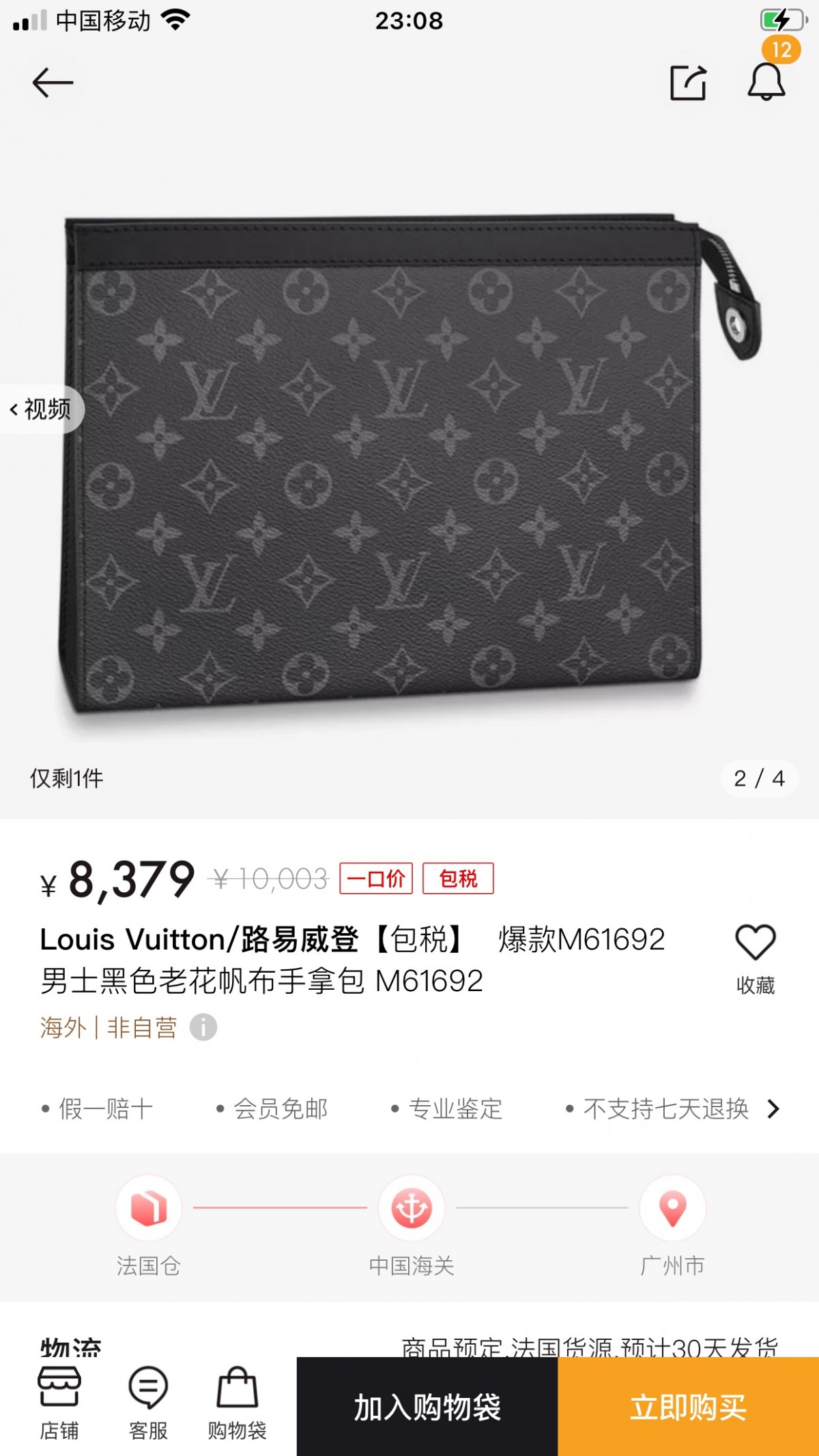
Task: Buy now with 立即购买
Action: point(689,1407)
